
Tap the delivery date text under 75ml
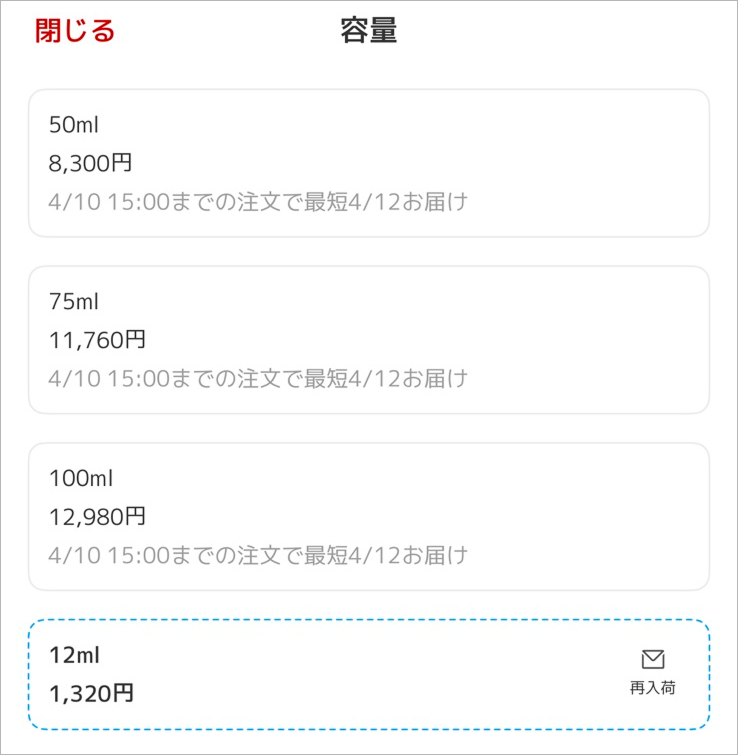coord(261,379)
